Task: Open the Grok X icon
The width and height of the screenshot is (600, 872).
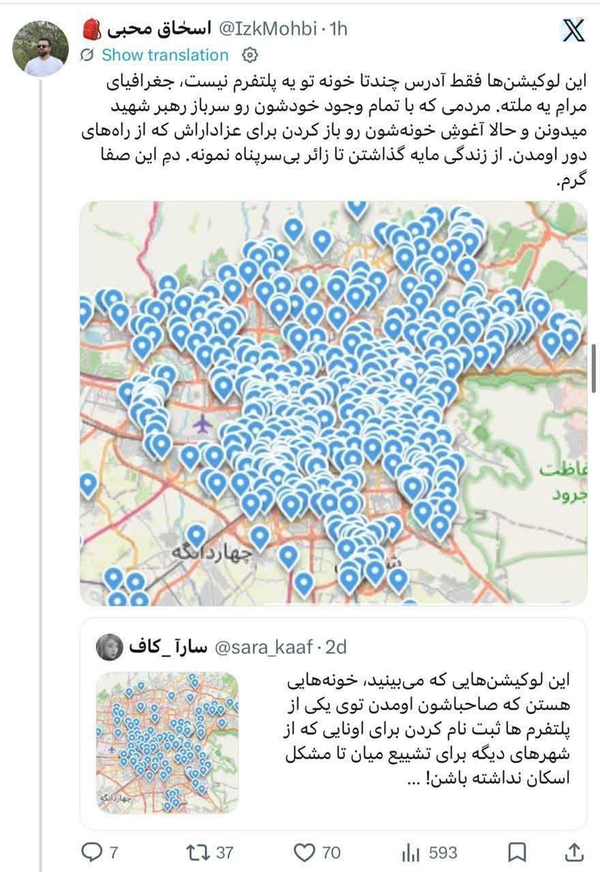Action: pyautogui.click(x=572, y=29)
